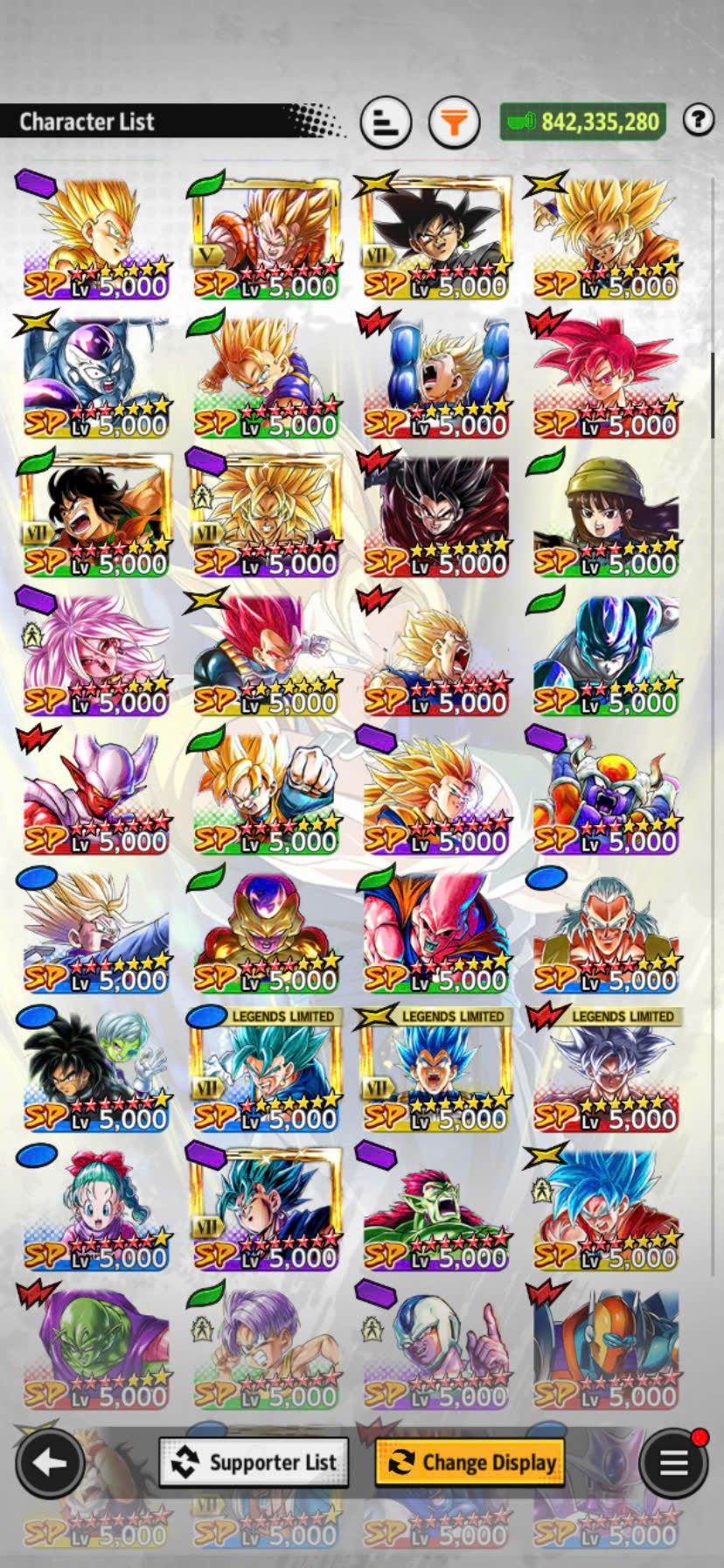Go back with the arrow button

coord(50,1462)
